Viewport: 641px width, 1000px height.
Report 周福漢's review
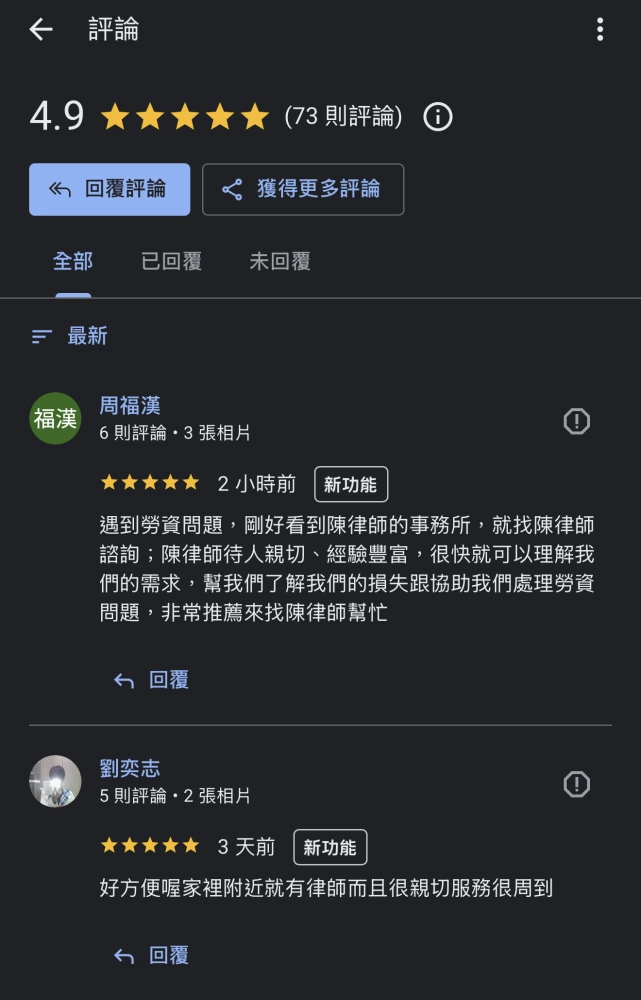click(577, 421)
